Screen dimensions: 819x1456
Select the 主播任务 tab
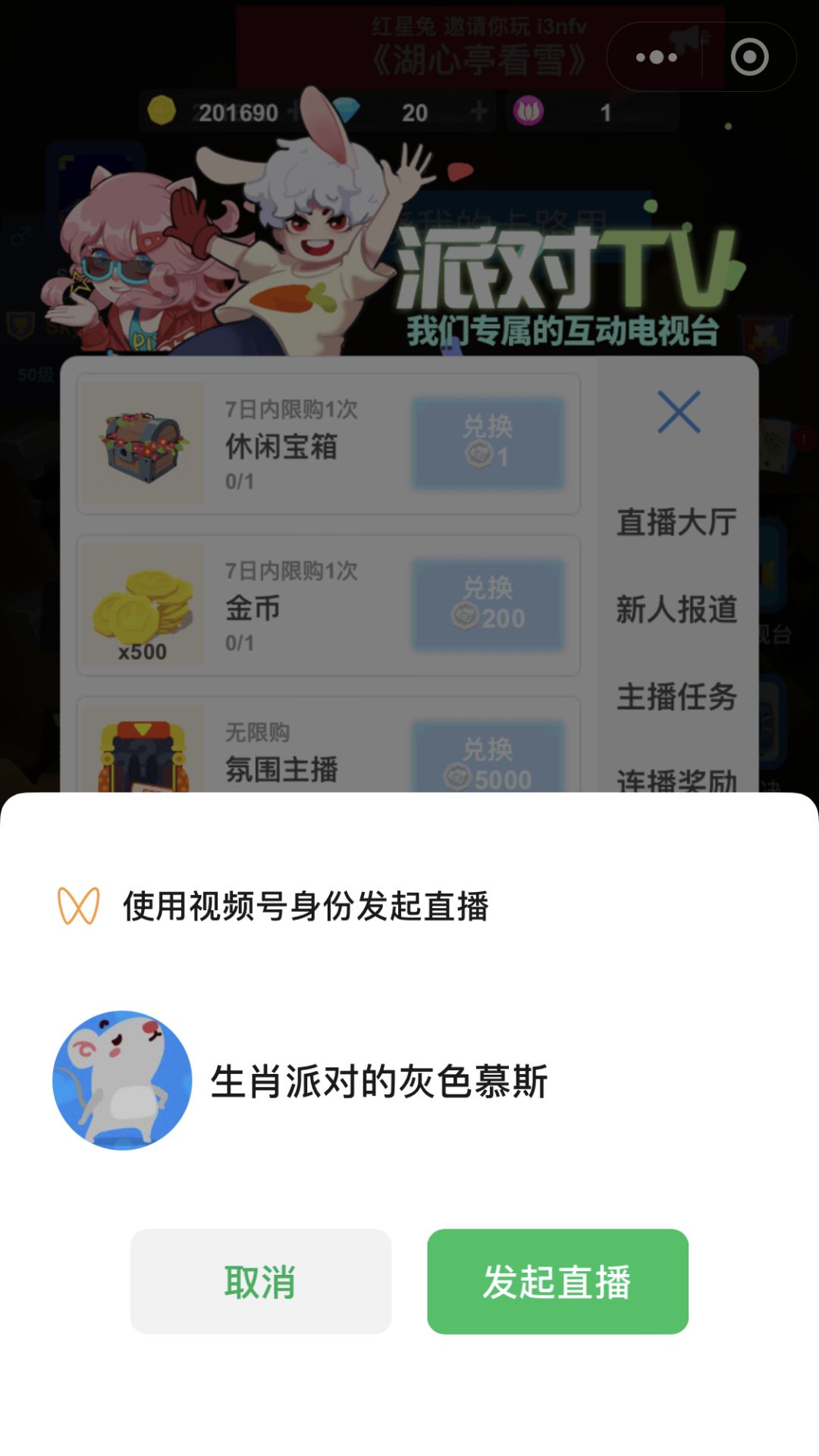[676, 697]
